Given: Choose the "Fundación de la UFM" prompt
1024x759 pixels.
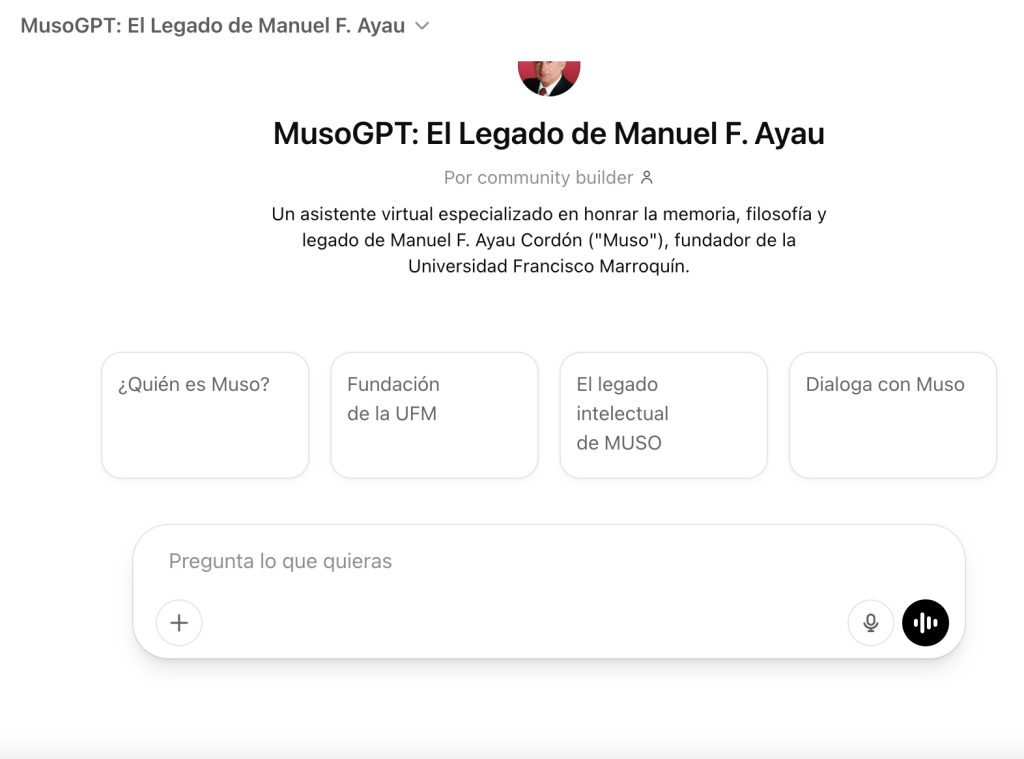Looking at the screenshot, I should coord(434,415).
